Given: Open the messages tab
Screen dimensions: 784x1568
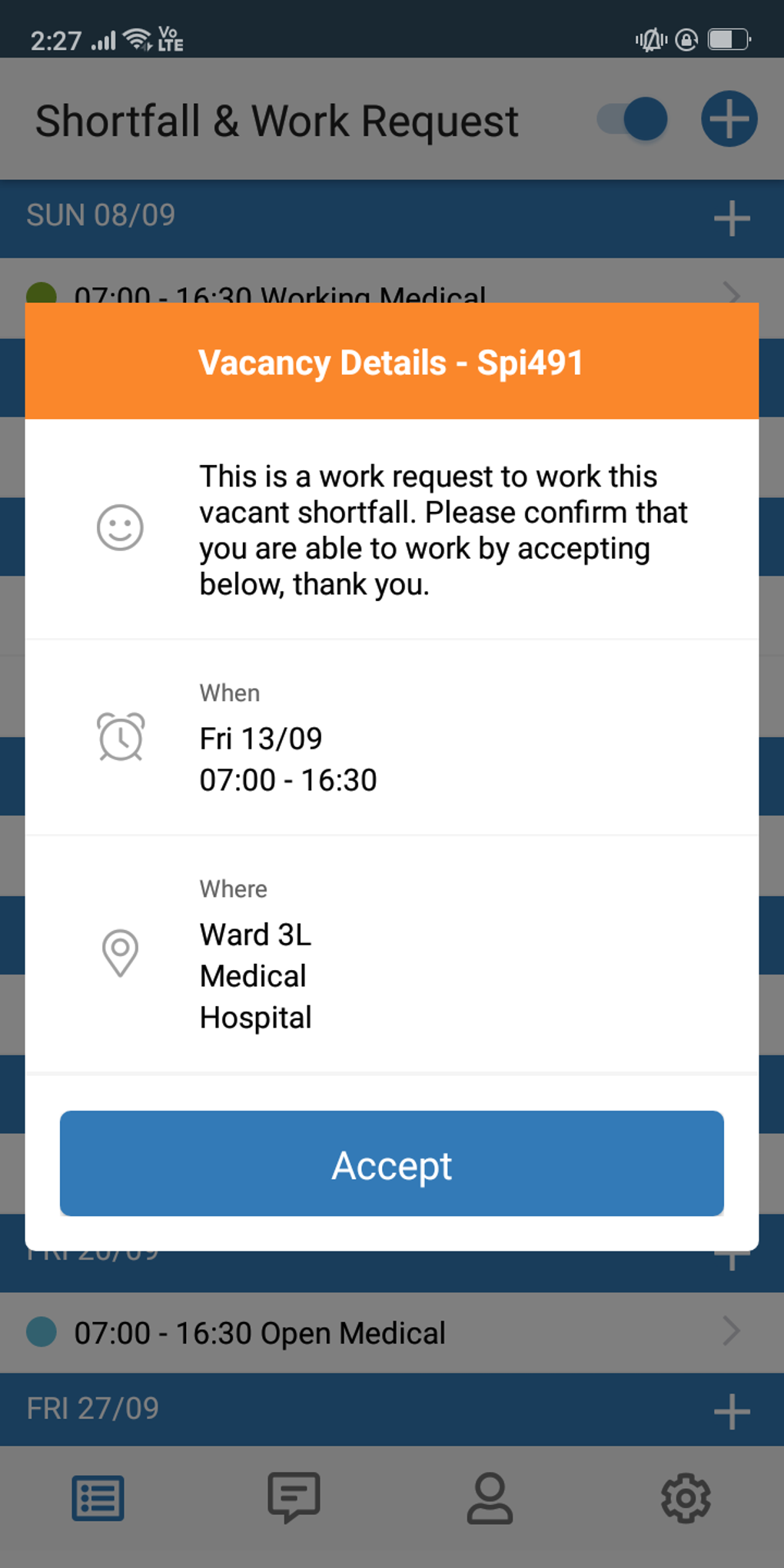Looking at the screenshot, I should (x=294, y=1497).
